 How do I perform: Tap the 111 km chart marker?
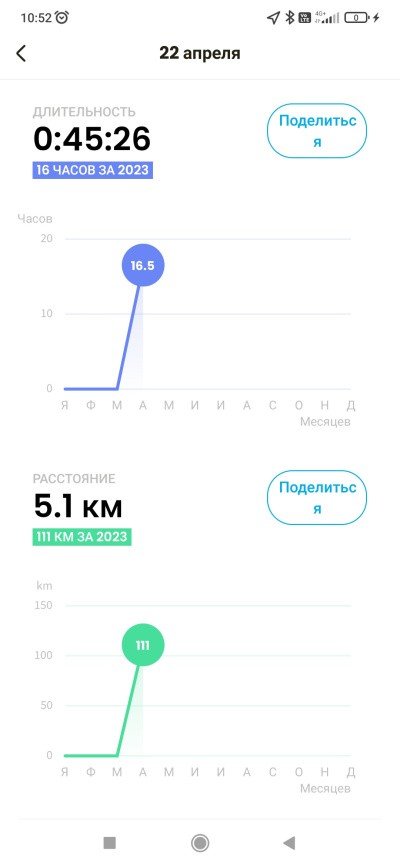tap(143, 645)
